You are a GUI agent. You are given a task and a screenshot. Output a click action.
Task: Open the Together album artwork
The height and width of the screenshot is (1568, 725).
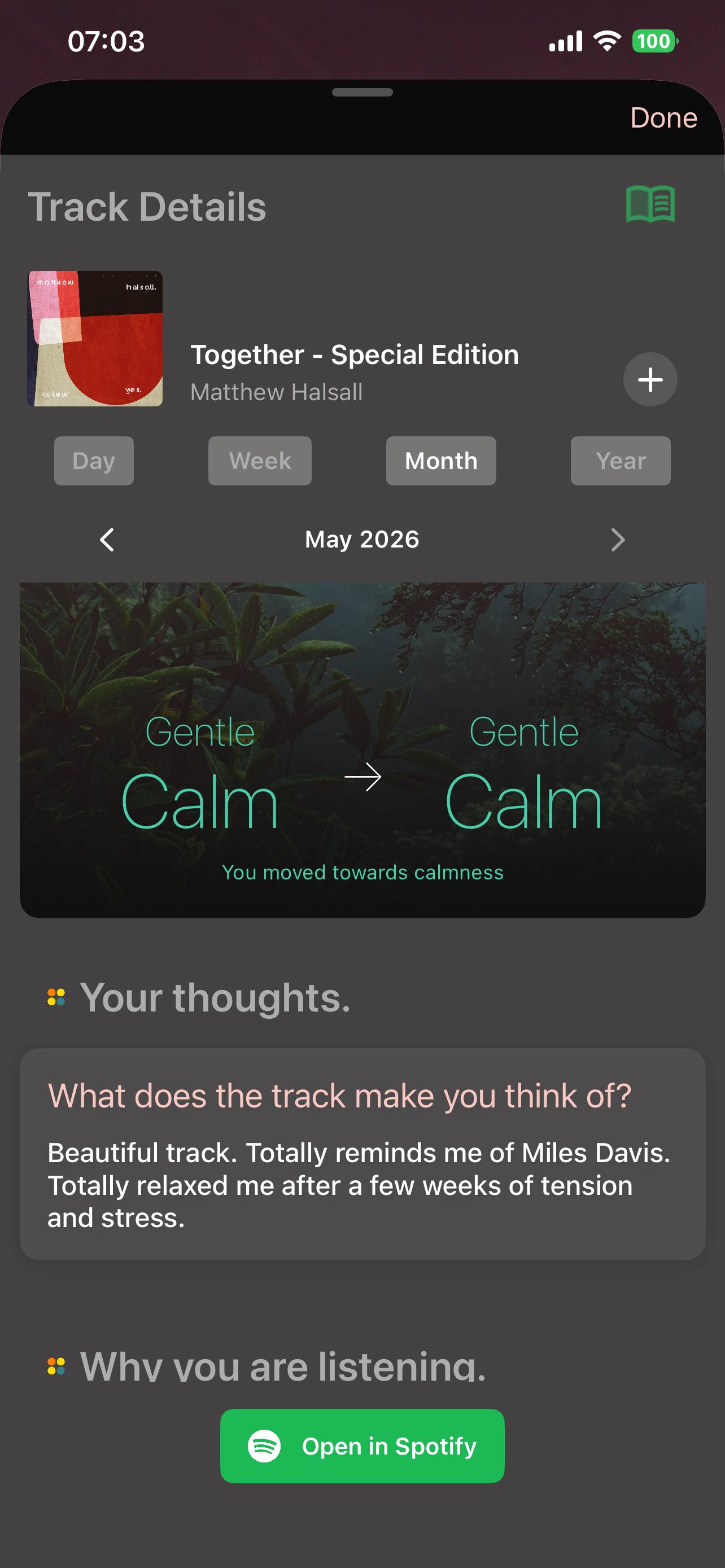[x=95, y=339]
